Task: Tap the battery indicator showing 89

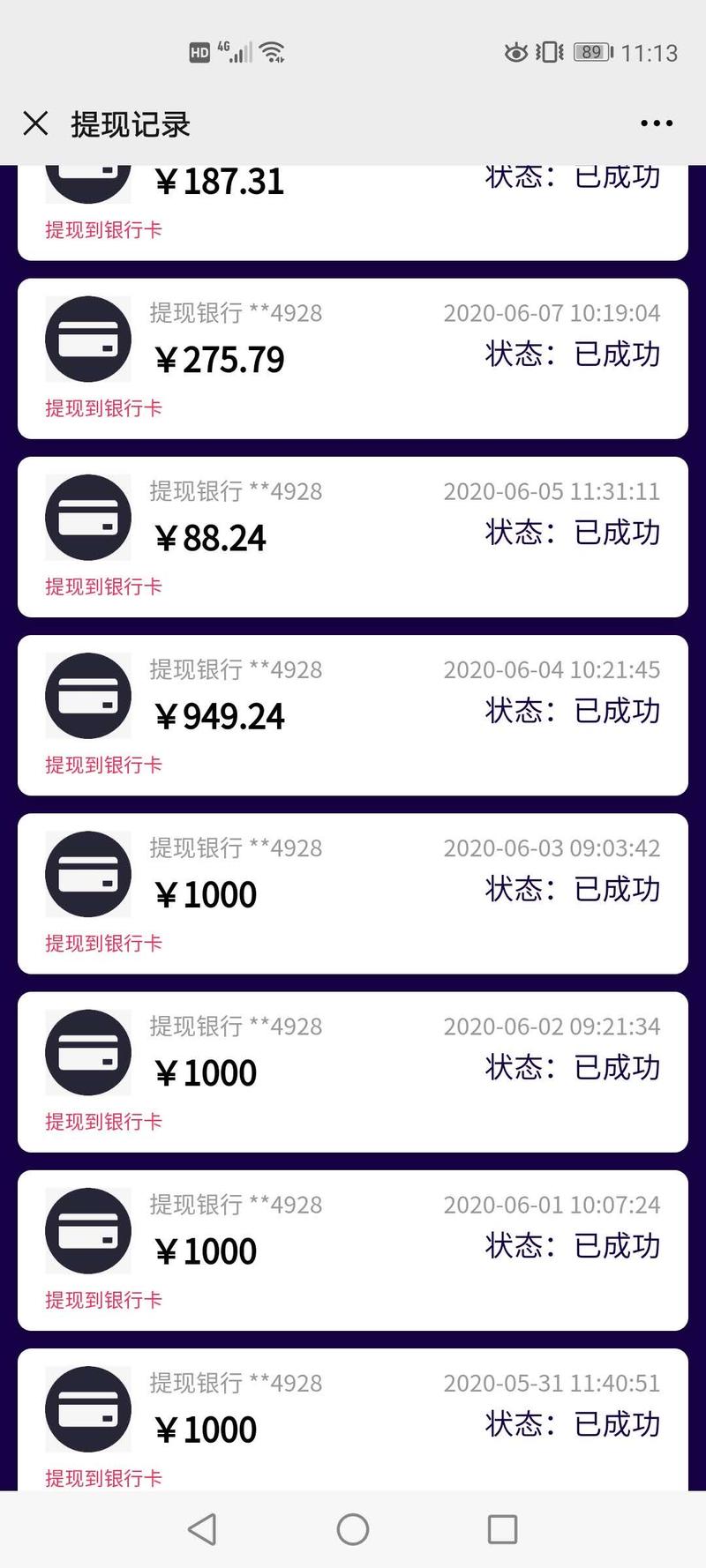Action: (x=590, y=52)
